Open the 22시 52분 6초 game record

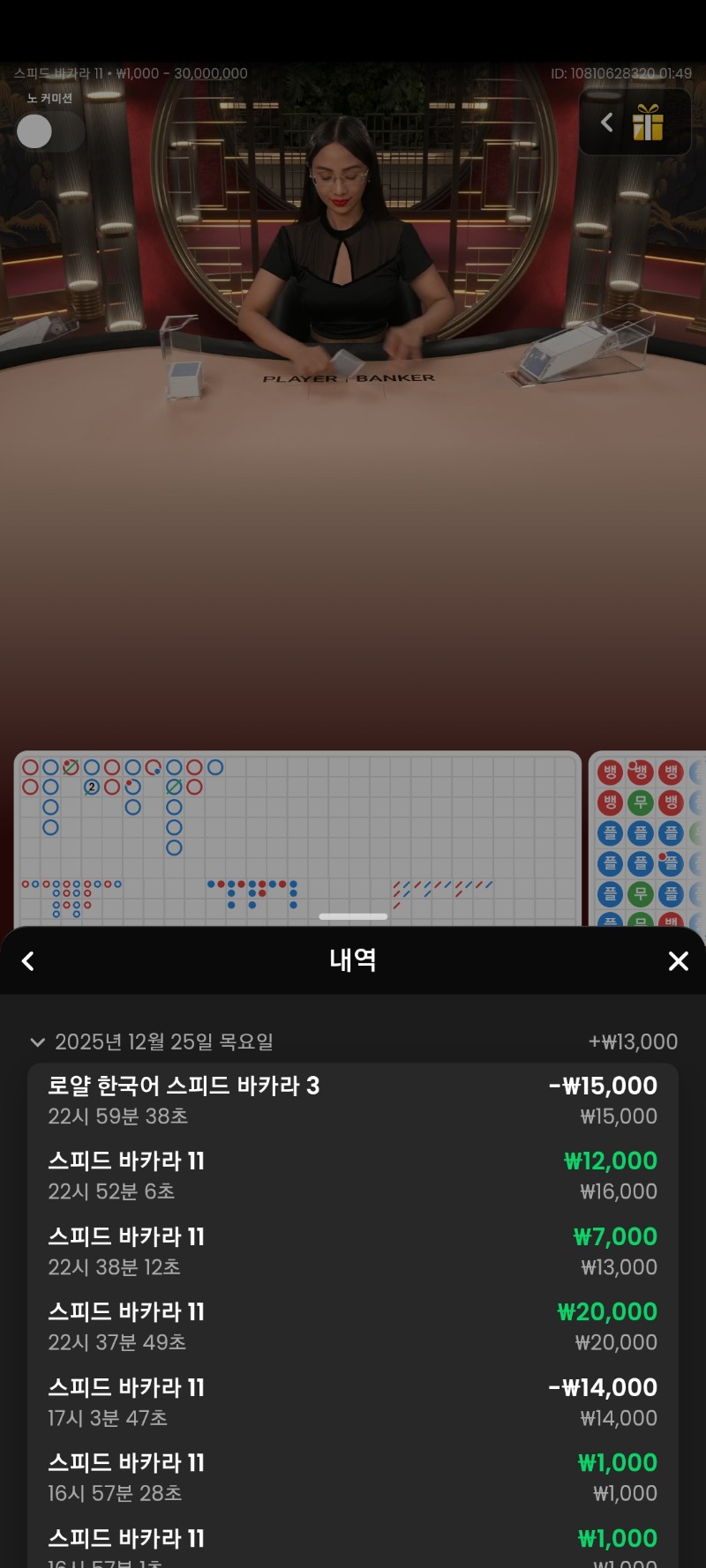(353, 1176)
